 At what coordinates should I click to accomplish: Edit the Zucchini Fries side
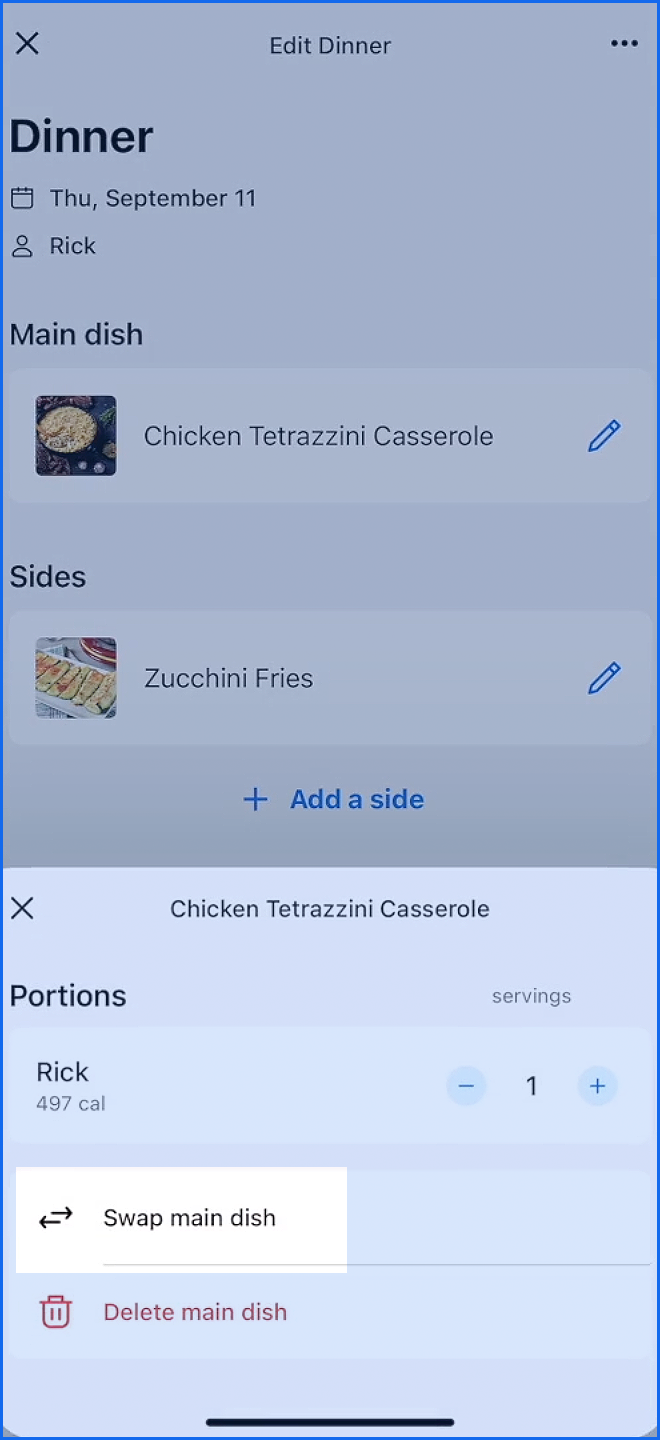tap(604, 678)
